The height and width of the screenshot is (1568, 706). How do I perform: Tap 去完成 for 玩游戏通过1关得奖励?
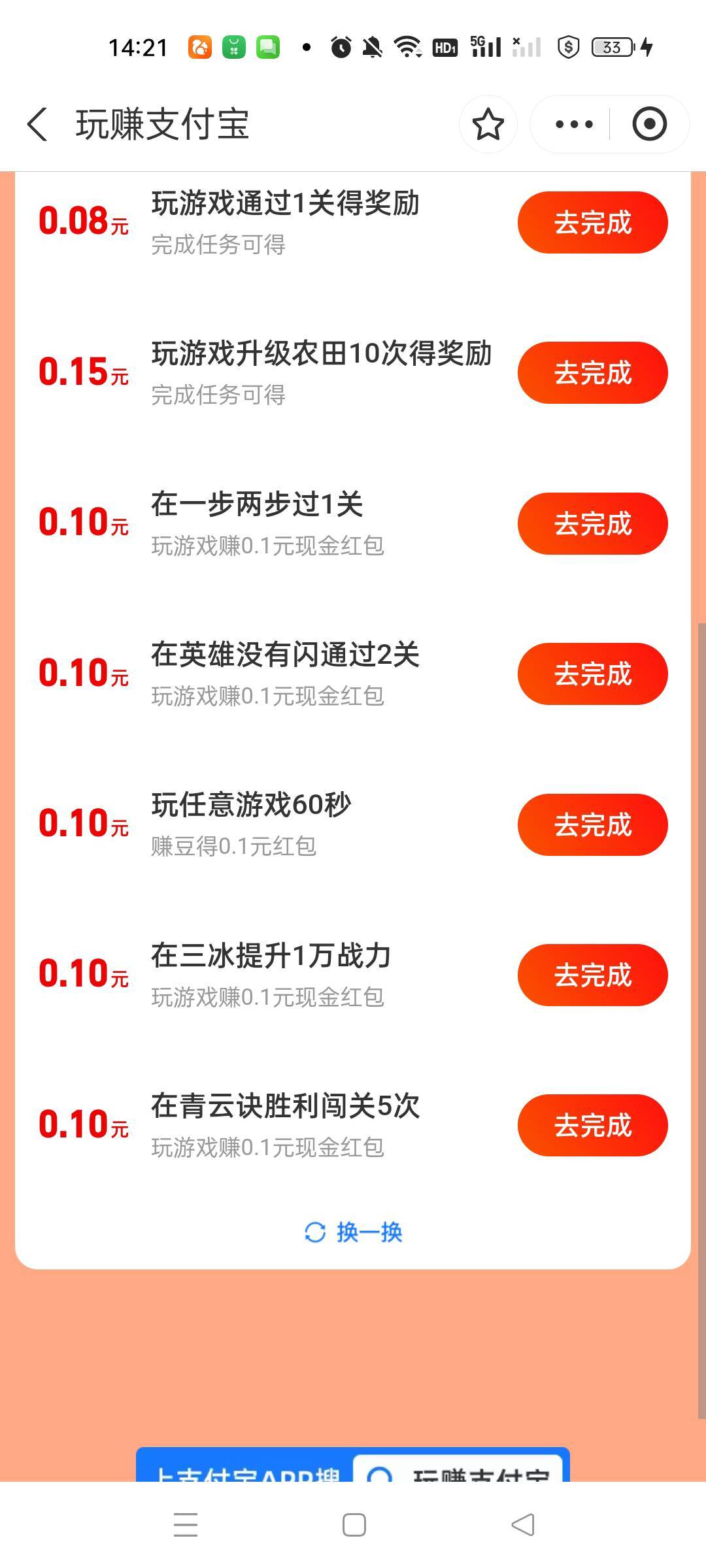click(593, 223)
